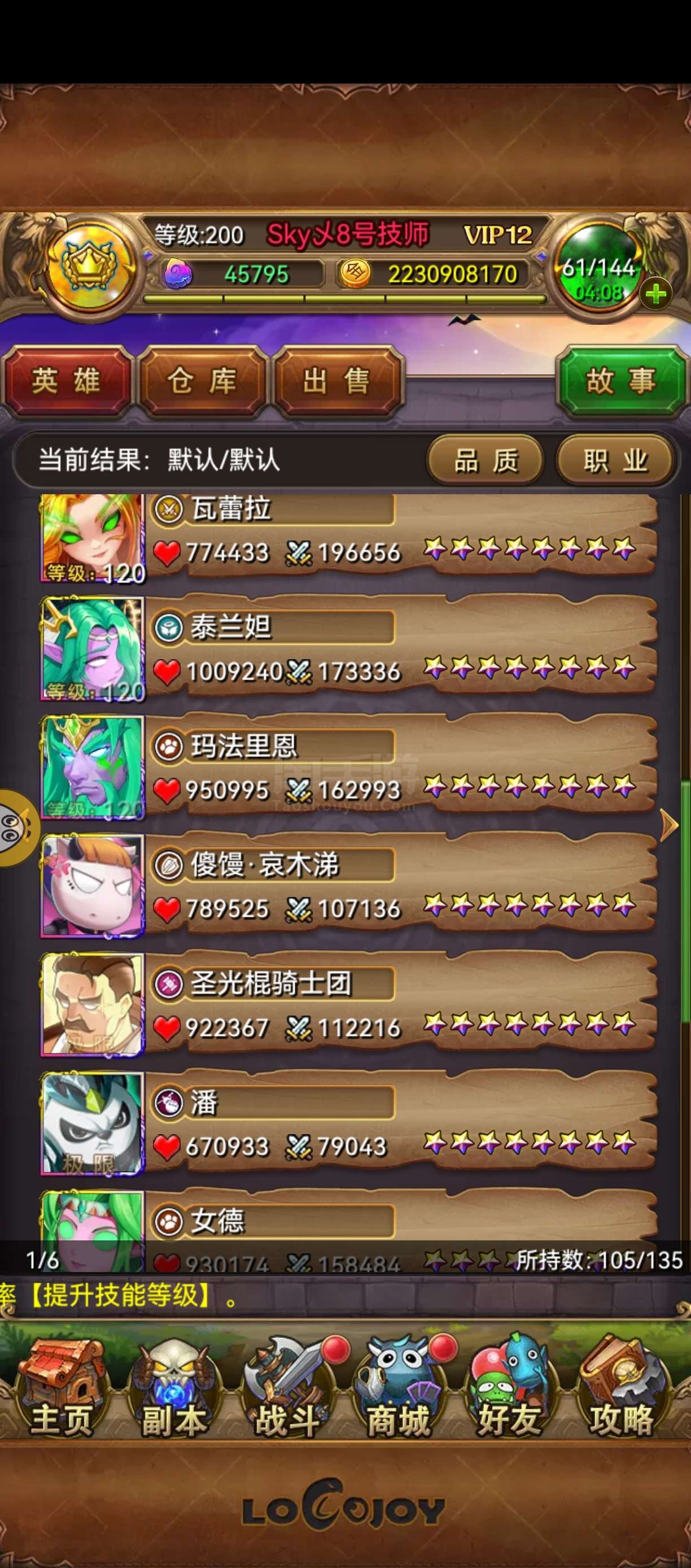Go to the 主页 home screen
Image resolution: width=691 pixels, height=1568 pixels.
61,1388
